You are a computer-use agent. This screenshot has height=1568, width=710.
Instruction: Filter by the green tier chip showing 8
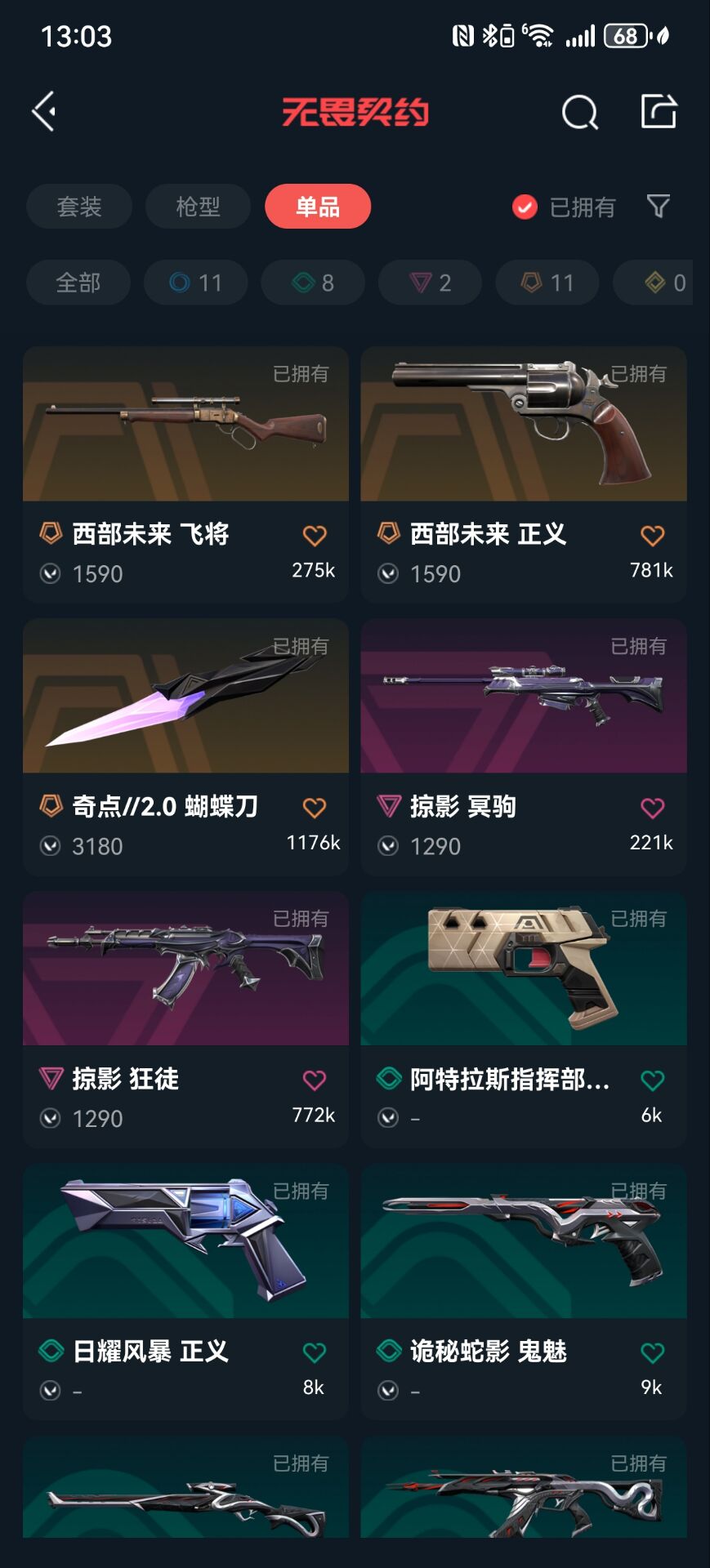(313, 283)
